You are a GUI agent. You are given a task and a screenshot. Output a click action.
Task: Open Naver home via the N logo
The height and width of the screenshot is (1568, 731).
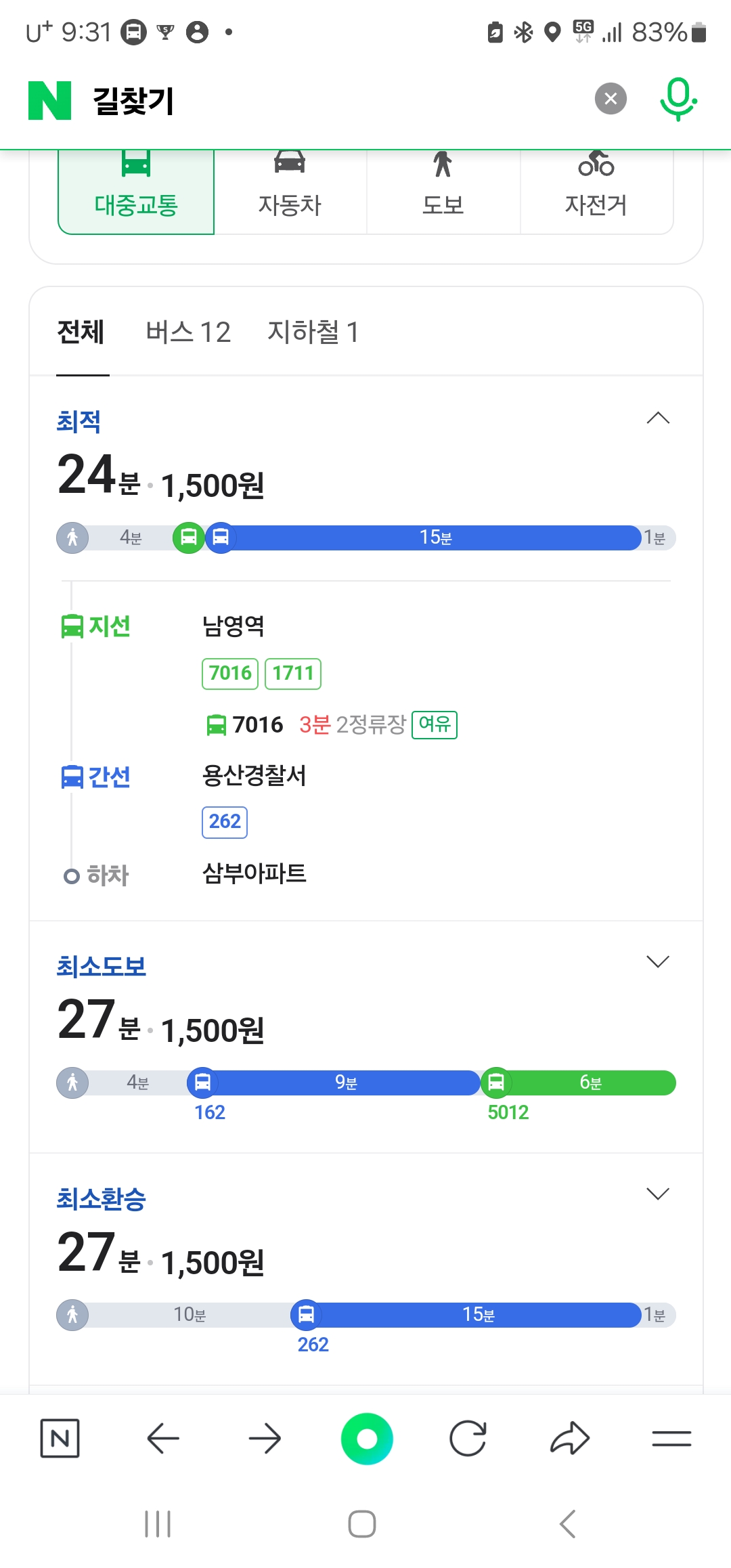click(x=49, y=100)
